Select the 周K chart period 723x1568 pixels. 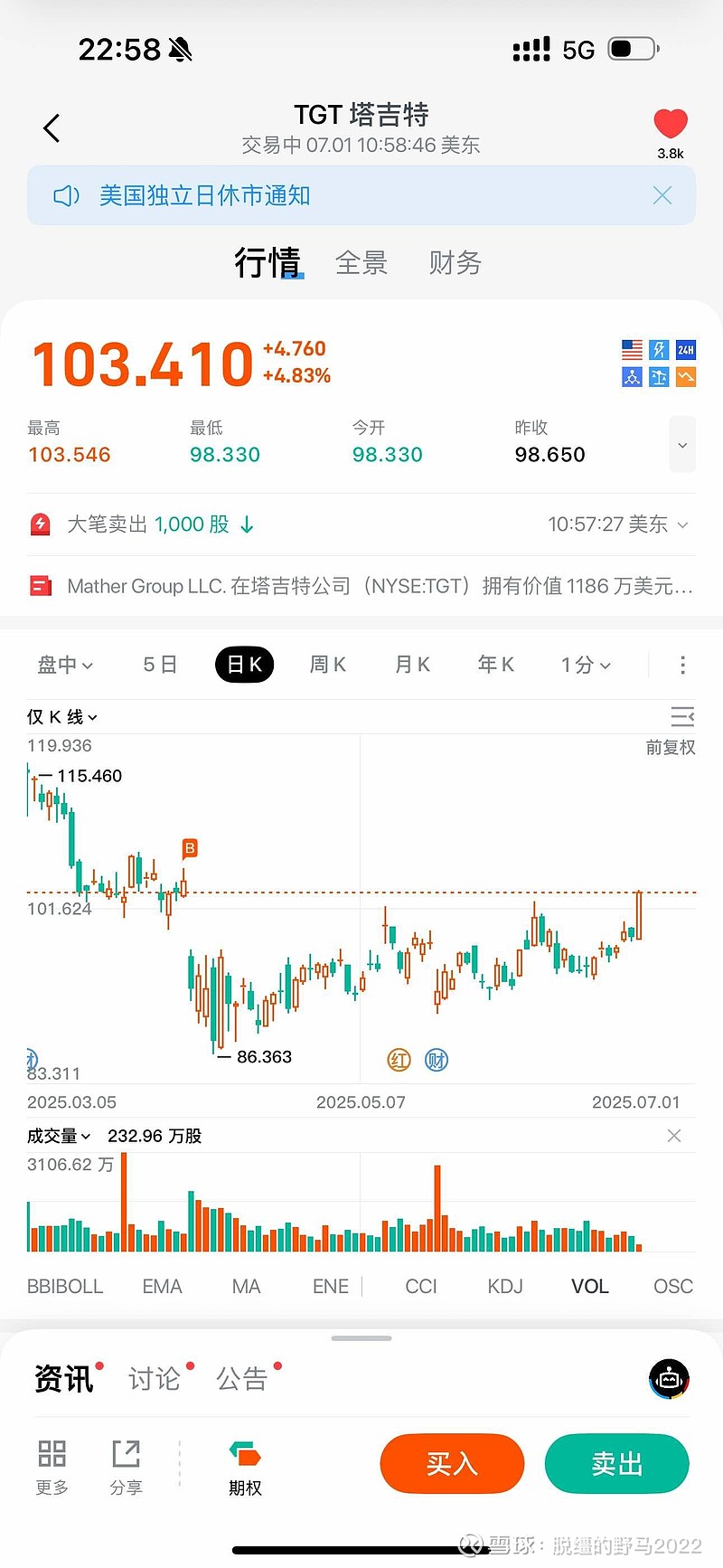[328, 665]
